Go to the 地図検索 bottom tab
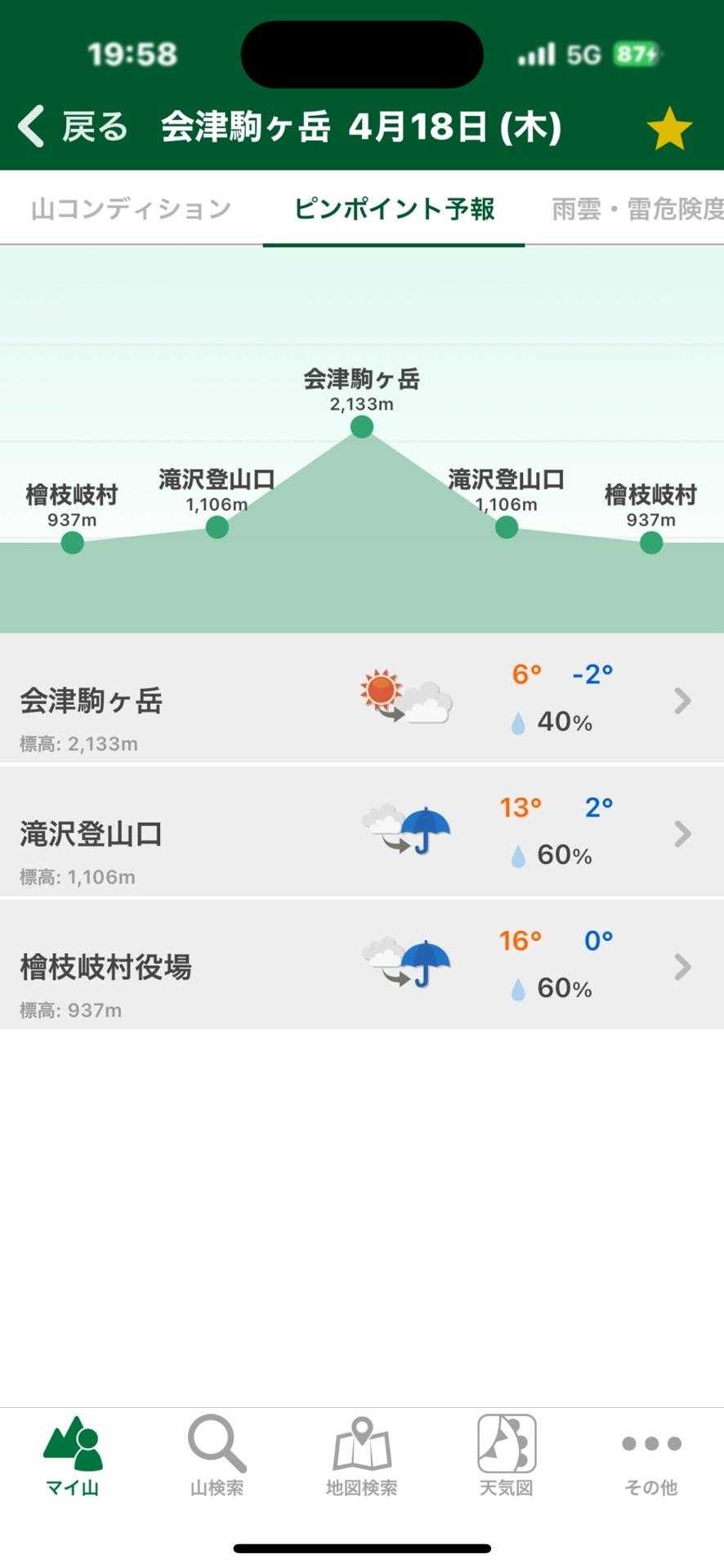724x1568 pixels. coord(361,1457)
